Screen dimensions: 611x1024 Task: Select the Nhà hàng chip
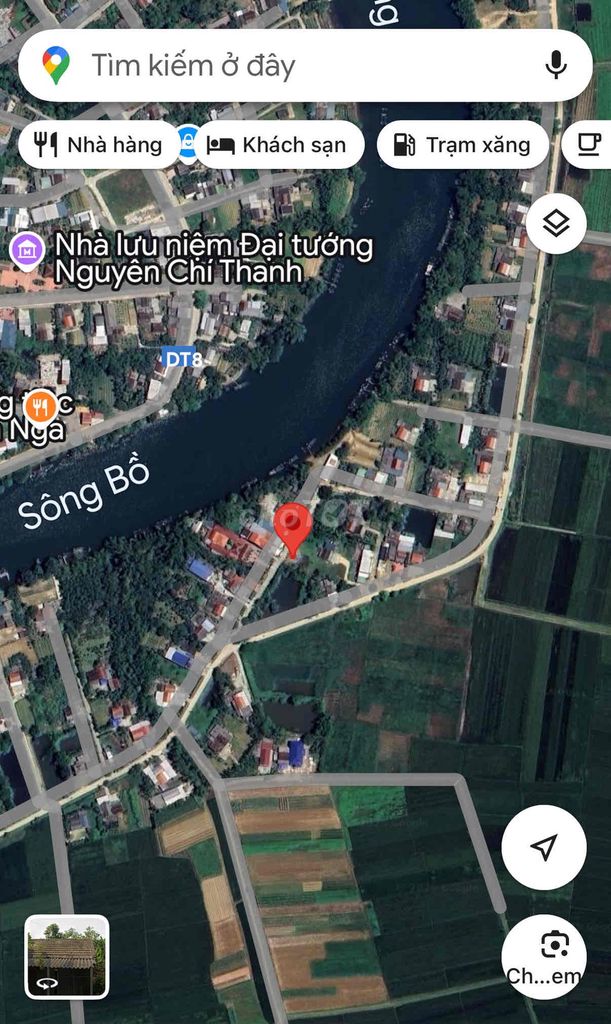(99, 144)
